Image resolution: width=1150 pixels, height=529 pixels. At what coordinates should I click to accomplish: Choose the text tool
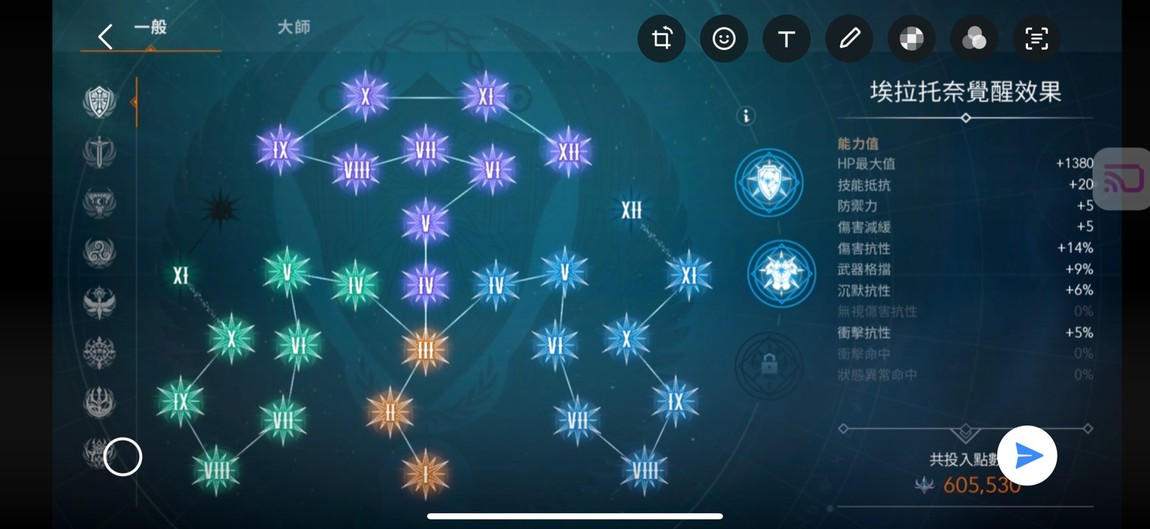click(x=786, y=39)
